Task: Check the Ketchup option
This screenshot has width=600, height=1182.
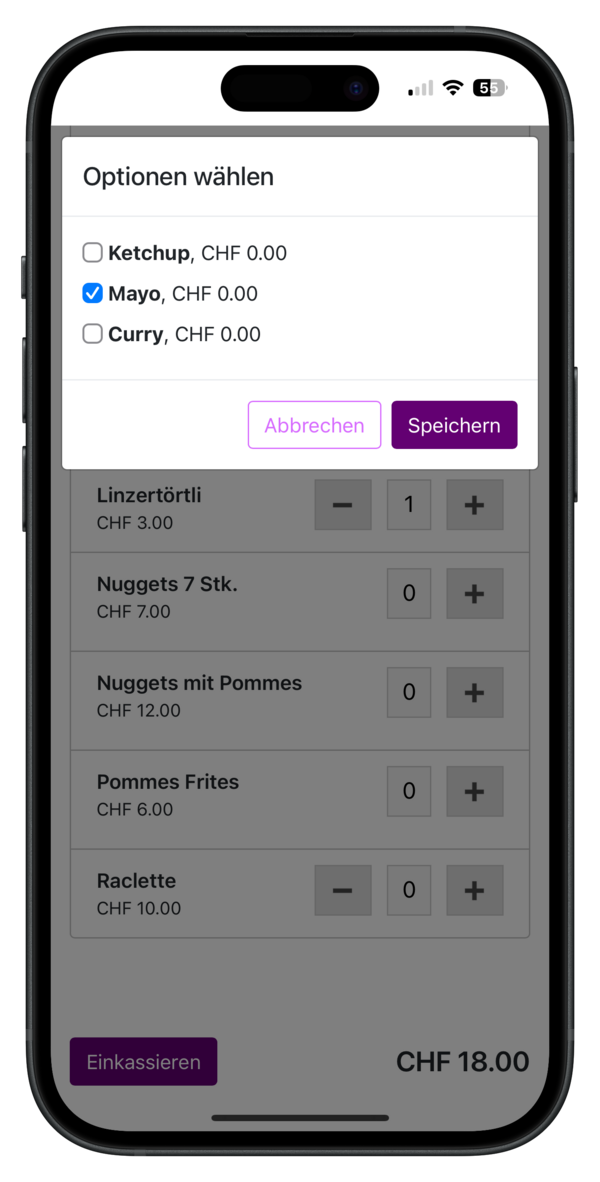Action: click(93, 253)
